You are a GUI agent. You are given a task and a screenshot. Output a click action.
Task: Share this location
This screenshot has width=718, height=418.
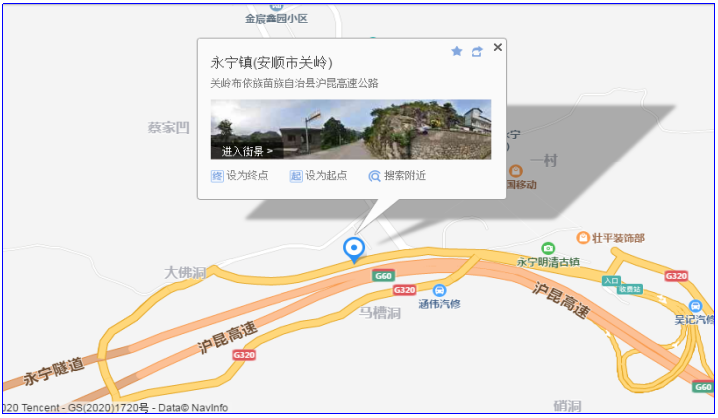click(477, 51)
